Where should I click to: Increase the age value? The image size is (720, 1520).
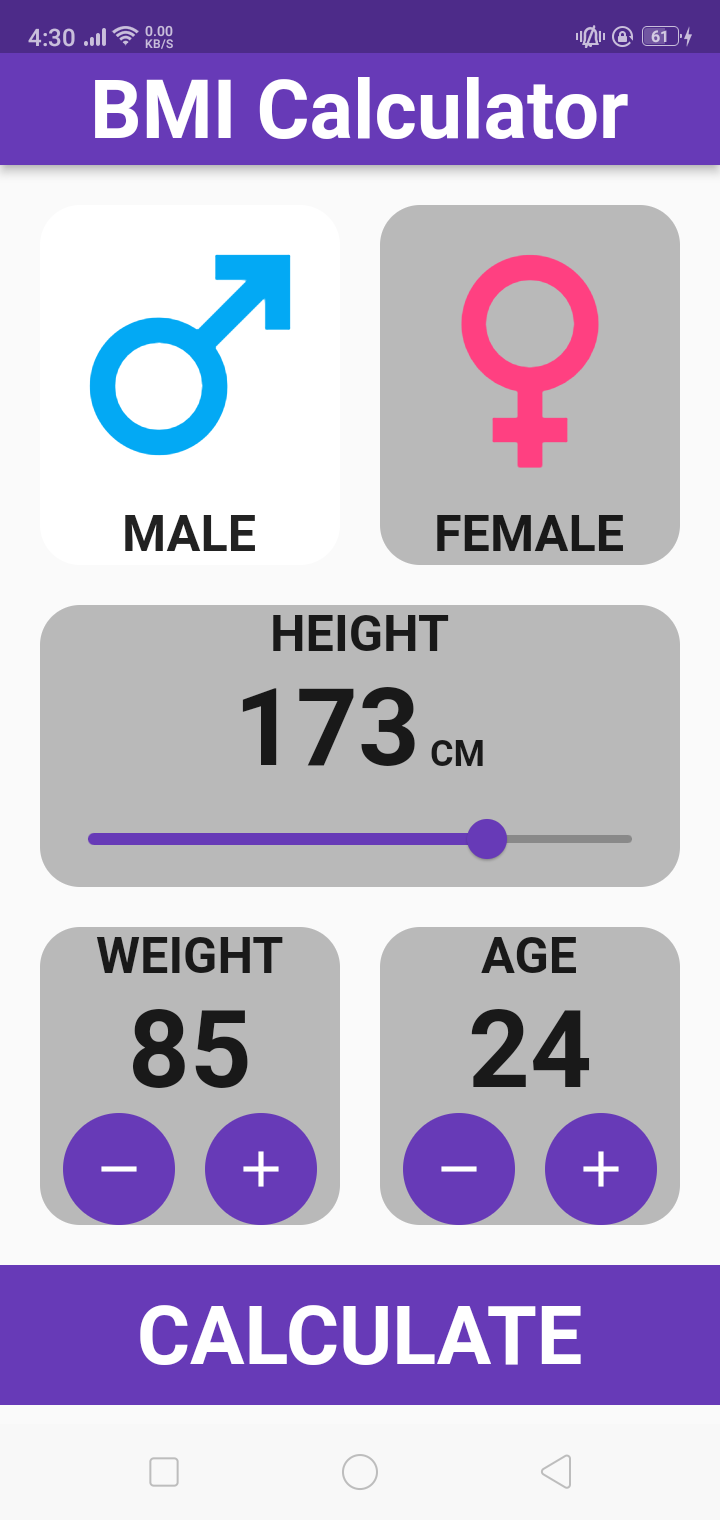click(601, 1168)
